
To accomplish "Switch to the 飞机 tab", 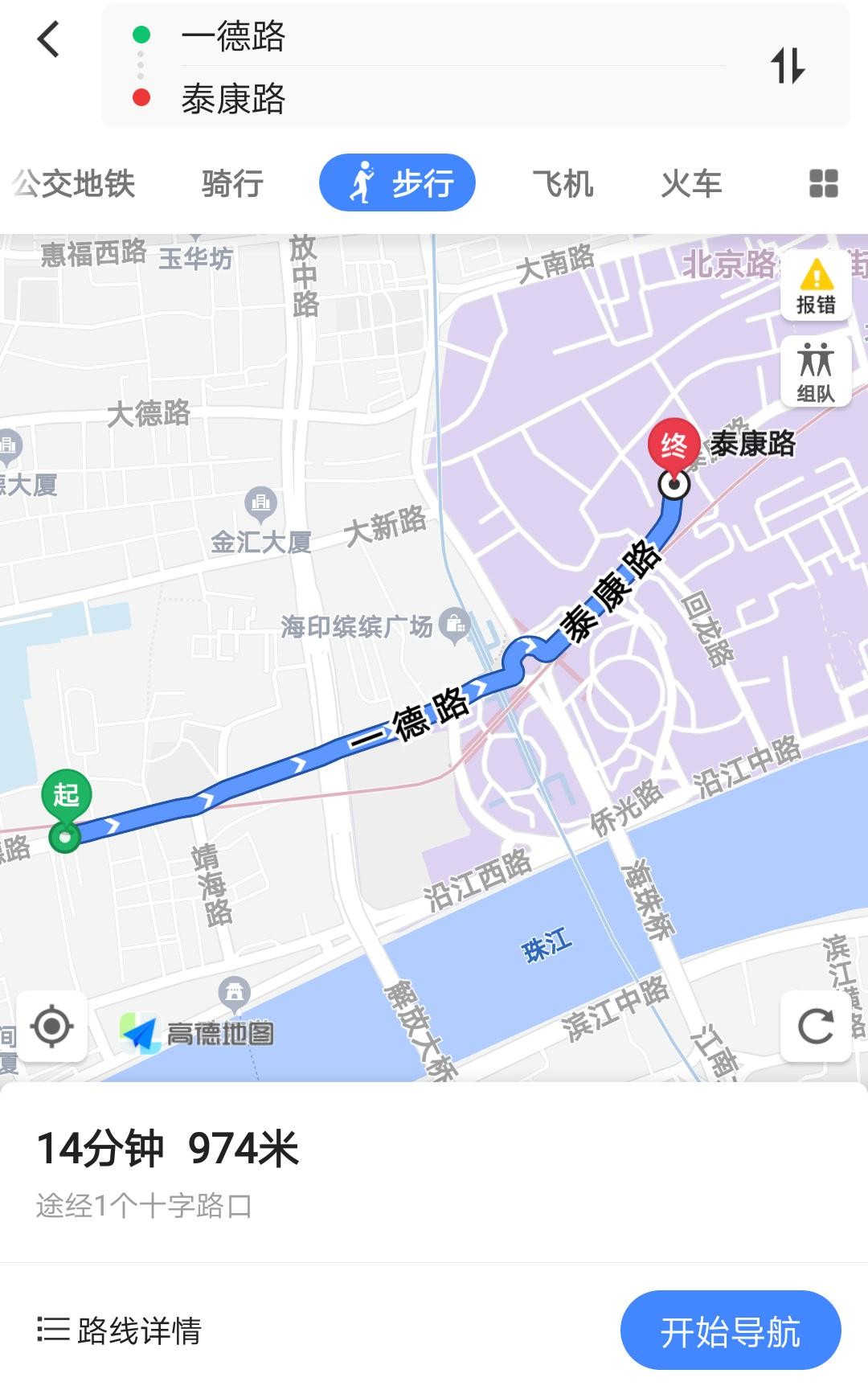I will coord(563,183).
